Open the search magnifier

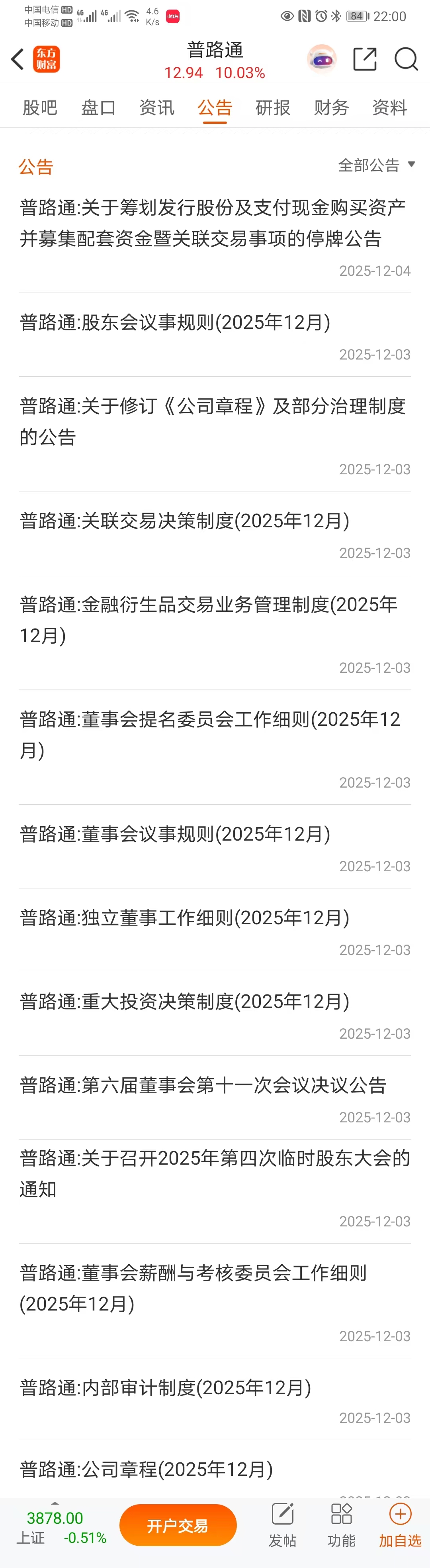(406, 59)
